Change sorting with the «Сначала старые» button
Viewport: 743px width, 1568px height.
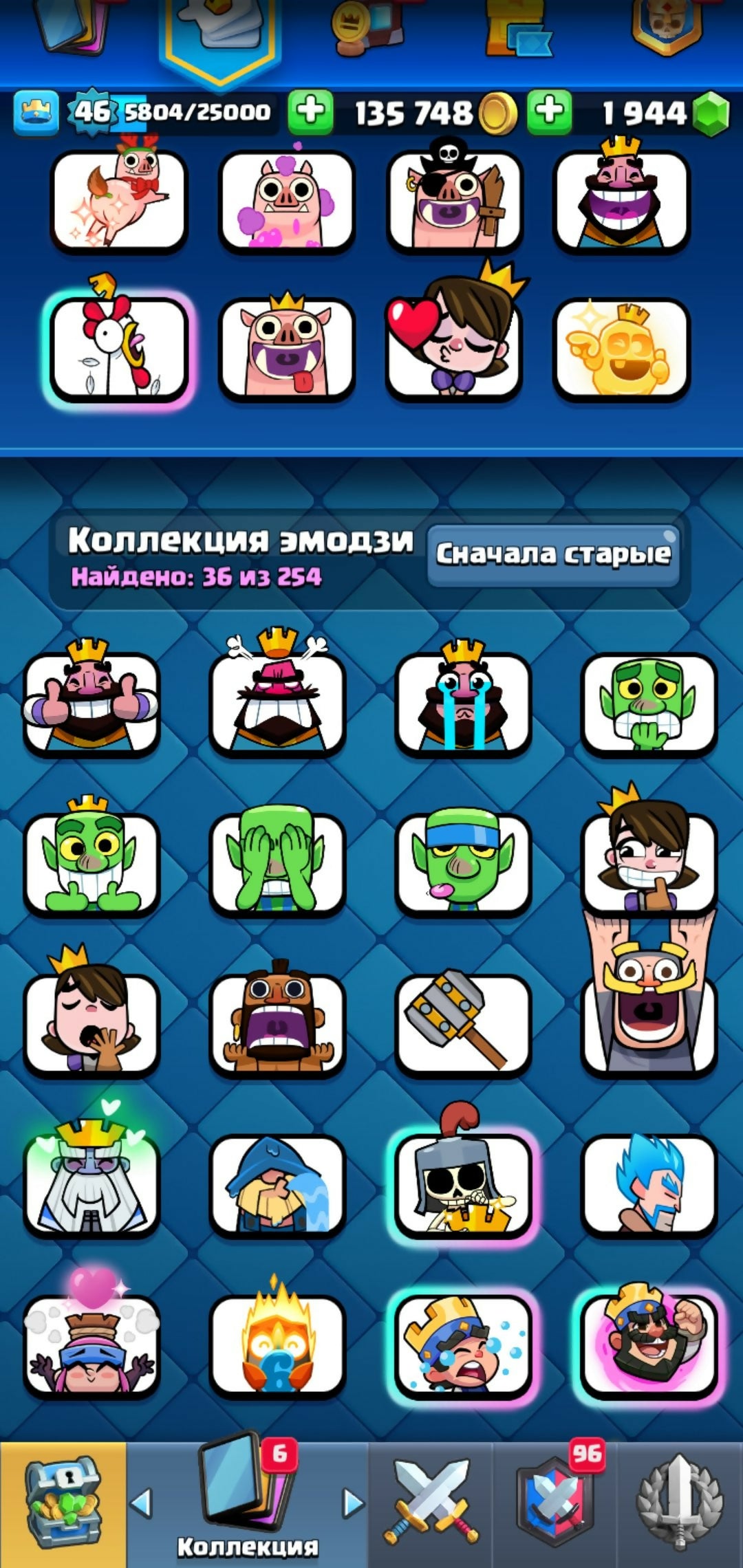point(553,555)
